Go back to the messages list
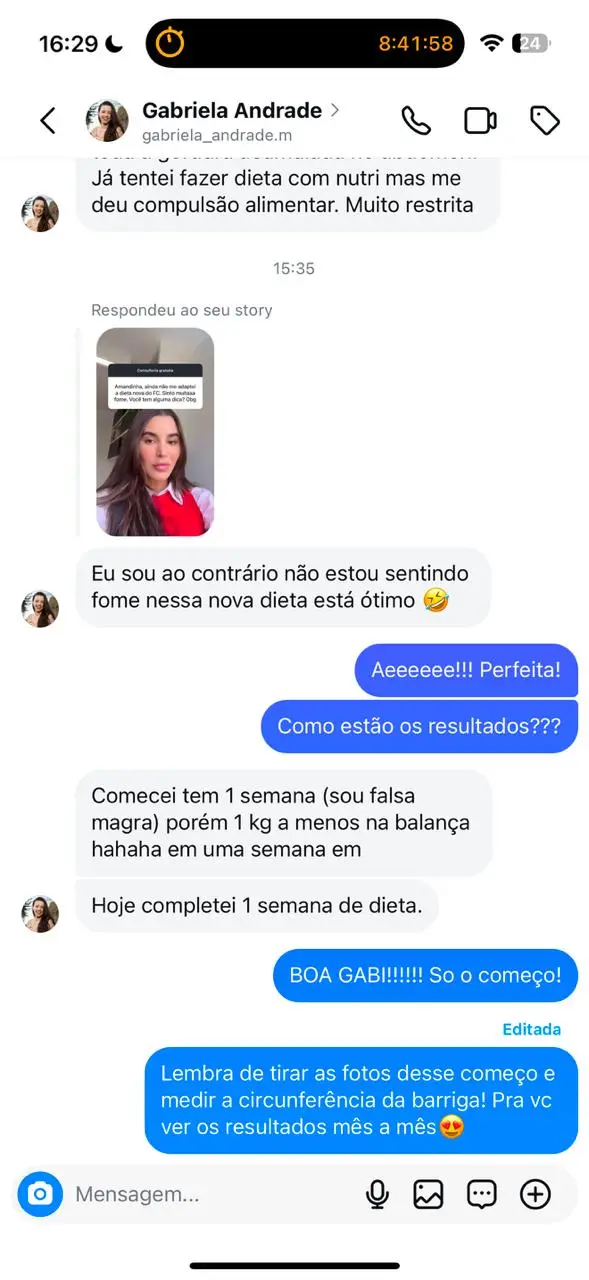The image size is (589, 1280). pos(47,121)
